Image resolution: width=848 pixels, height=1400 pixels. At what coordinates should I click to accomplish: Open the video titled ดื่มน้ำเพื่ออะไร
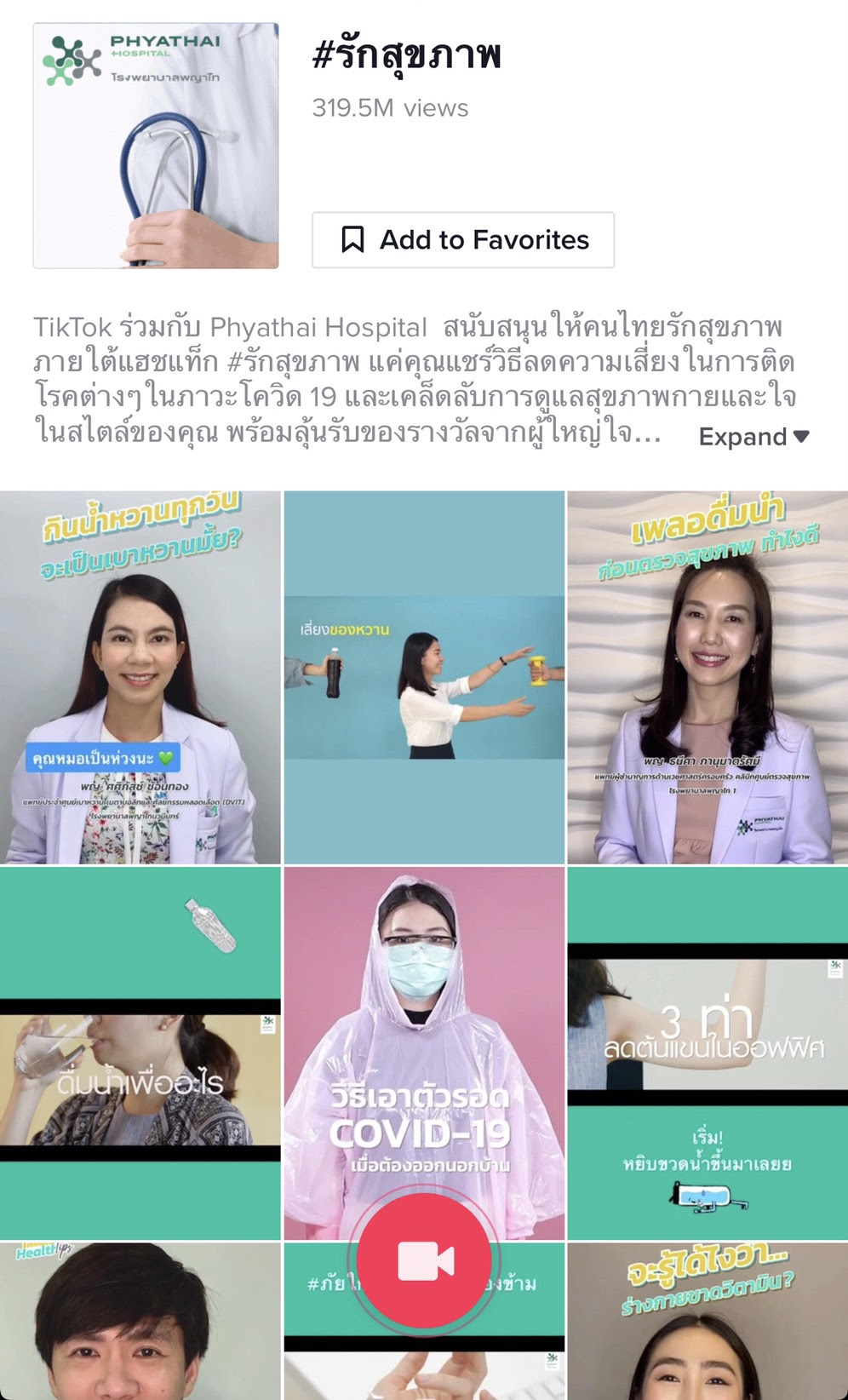pyautogui.click(x=140, y=1053)
